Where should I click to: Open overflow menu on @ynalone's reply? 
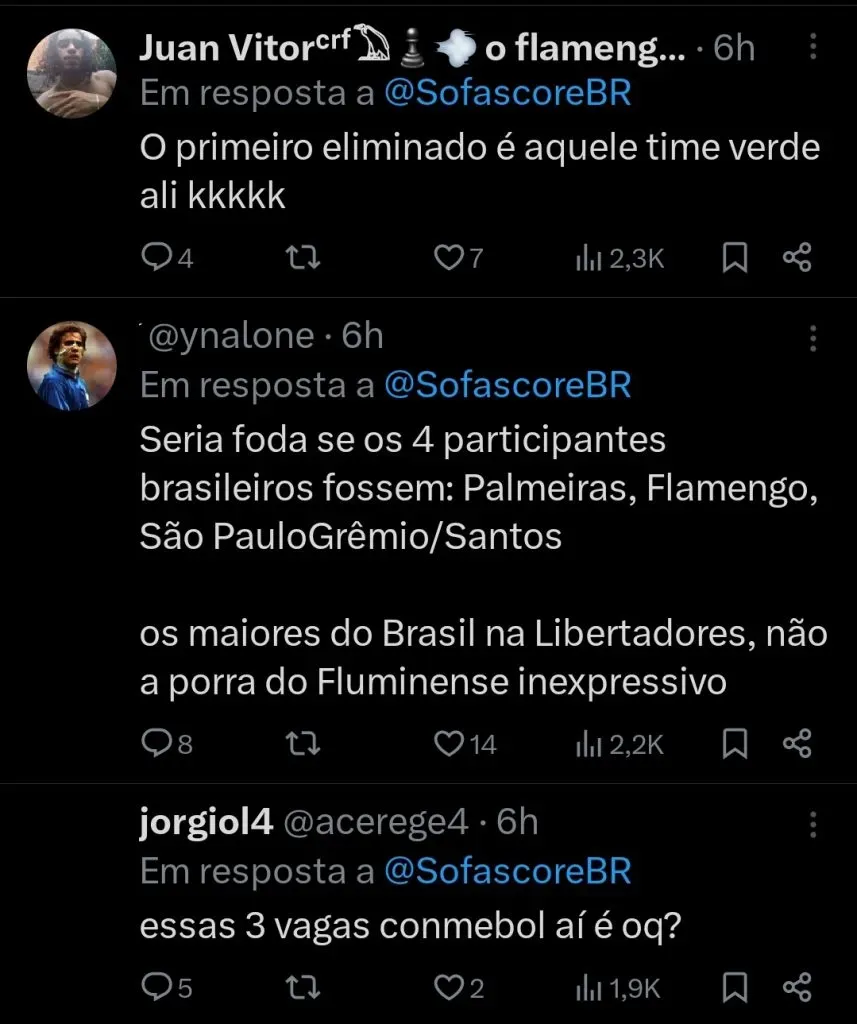tap(814, 338)
